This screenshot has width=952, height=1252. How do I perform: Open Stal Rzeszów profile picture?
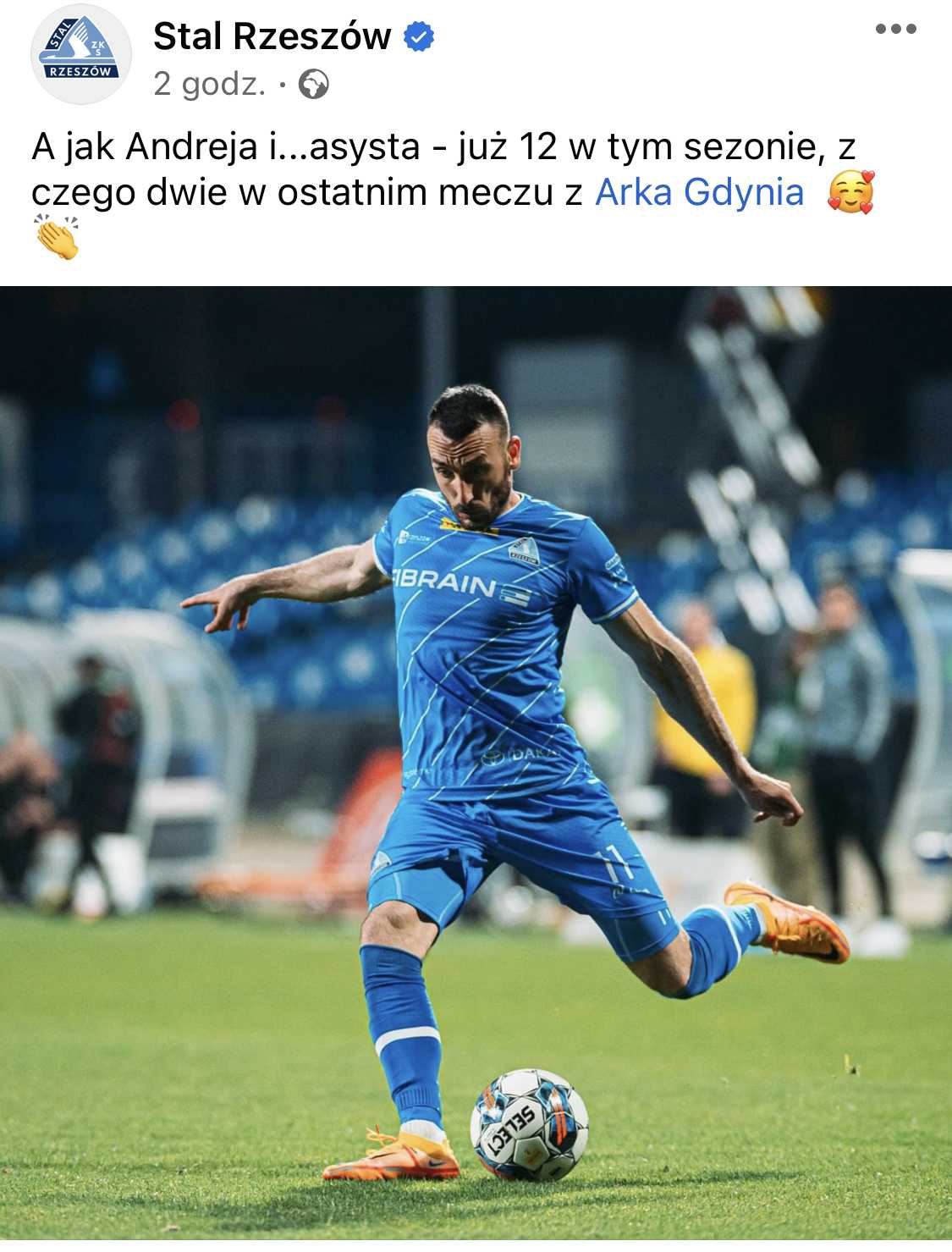[x=80, y=55]
